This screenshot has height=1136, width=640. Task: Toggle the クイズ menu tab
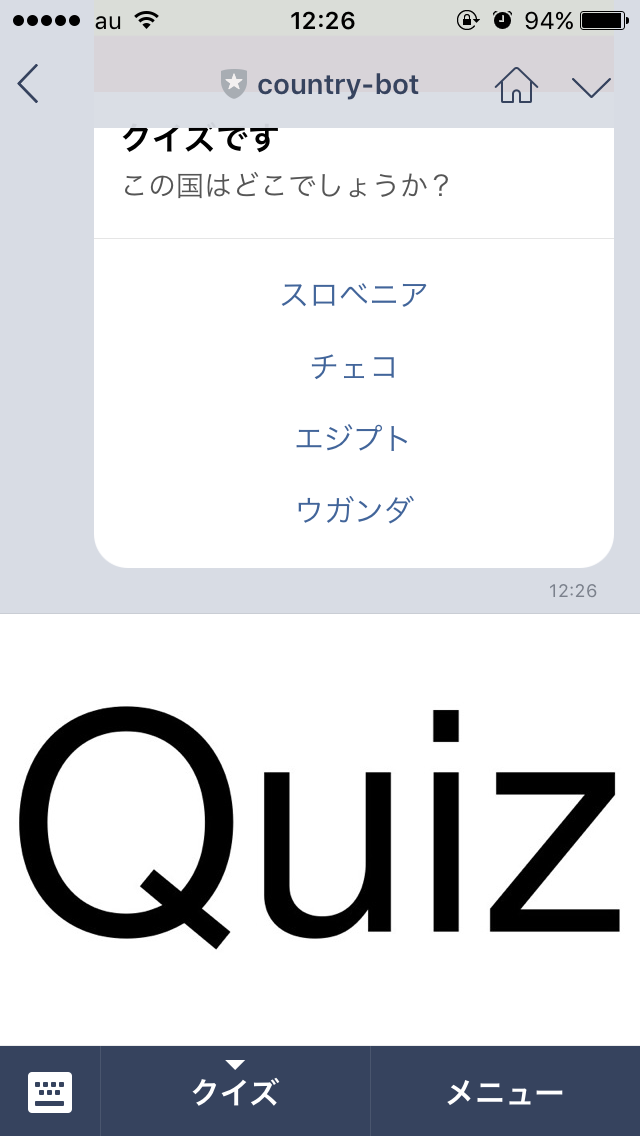pos(235,1092)
